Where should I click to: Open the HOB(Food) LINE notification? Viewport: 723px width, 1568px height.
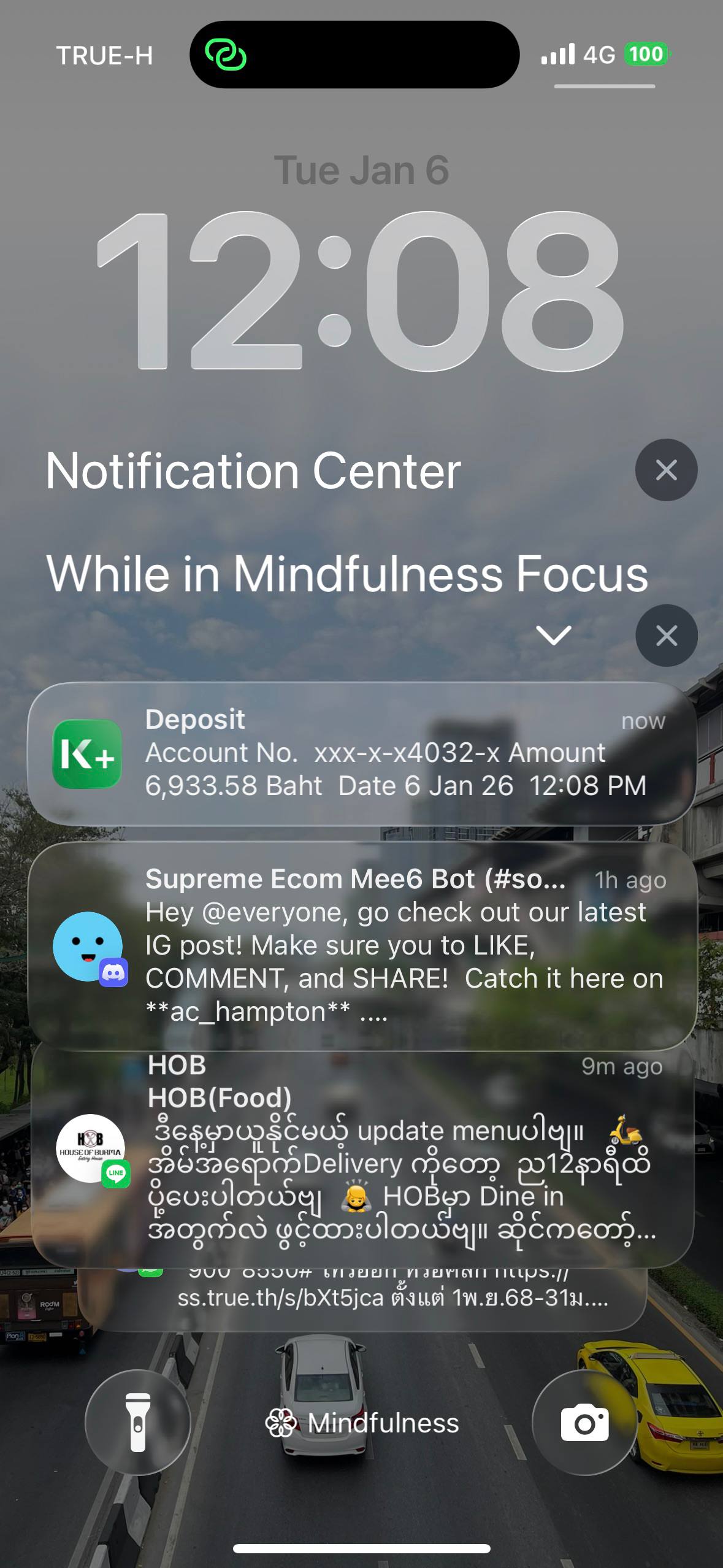pyautogui.click(x=362, y=1153)
